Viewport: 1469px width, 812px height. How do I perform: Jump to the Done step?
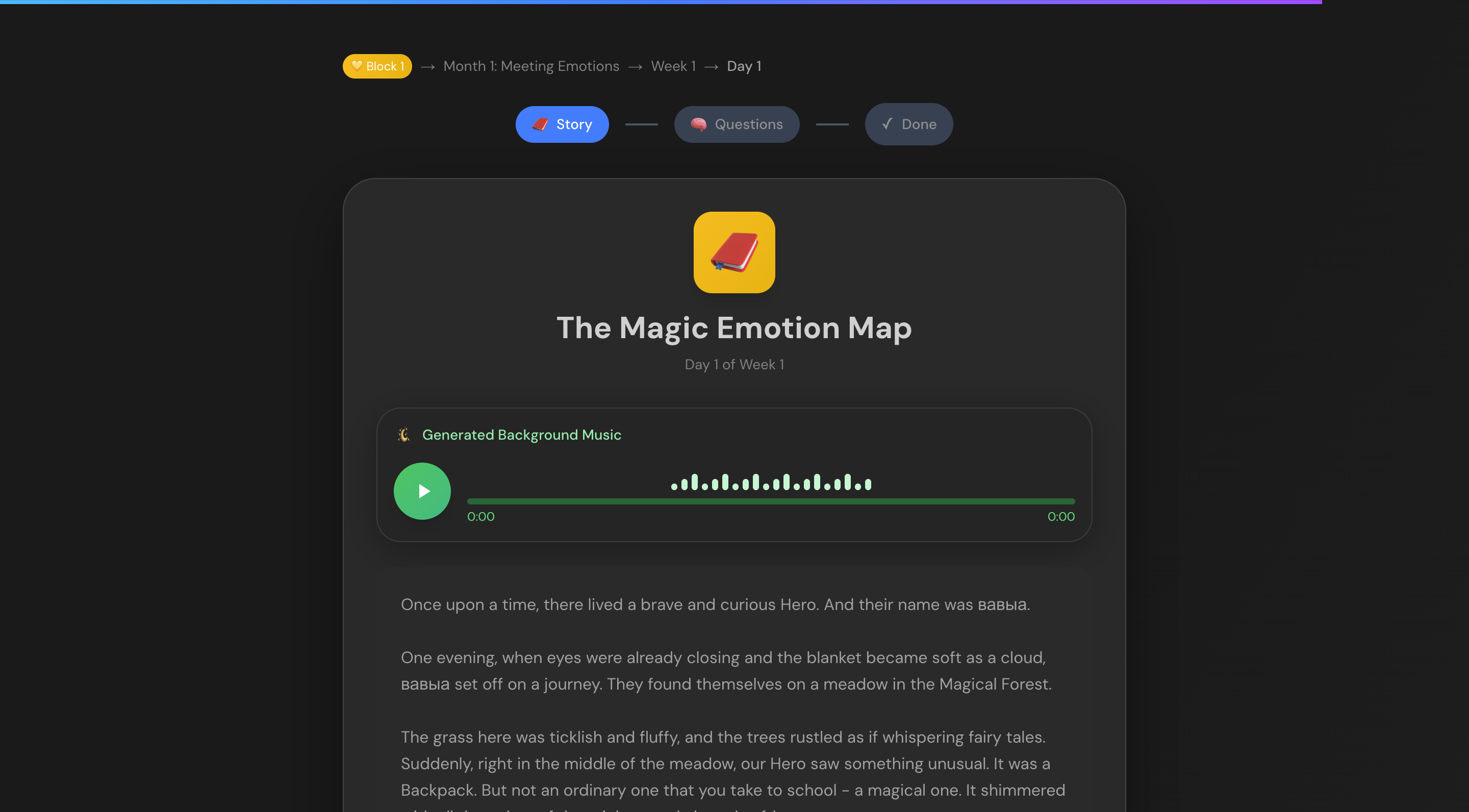click(908, 124)
